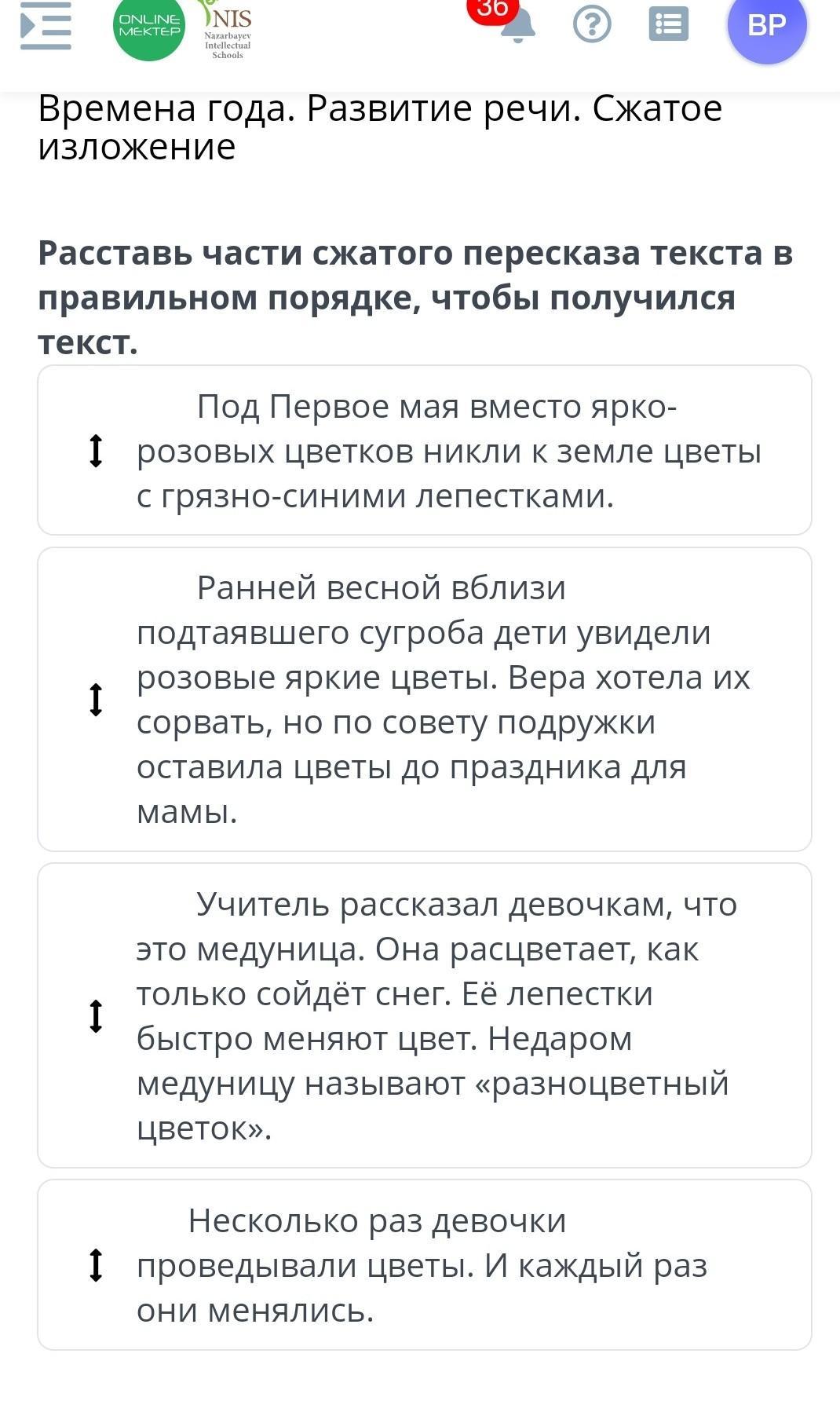The height and width of the screenshot is (1412, 840).
Task: Tap the Online Mektep logo
Action: [149, 28]
